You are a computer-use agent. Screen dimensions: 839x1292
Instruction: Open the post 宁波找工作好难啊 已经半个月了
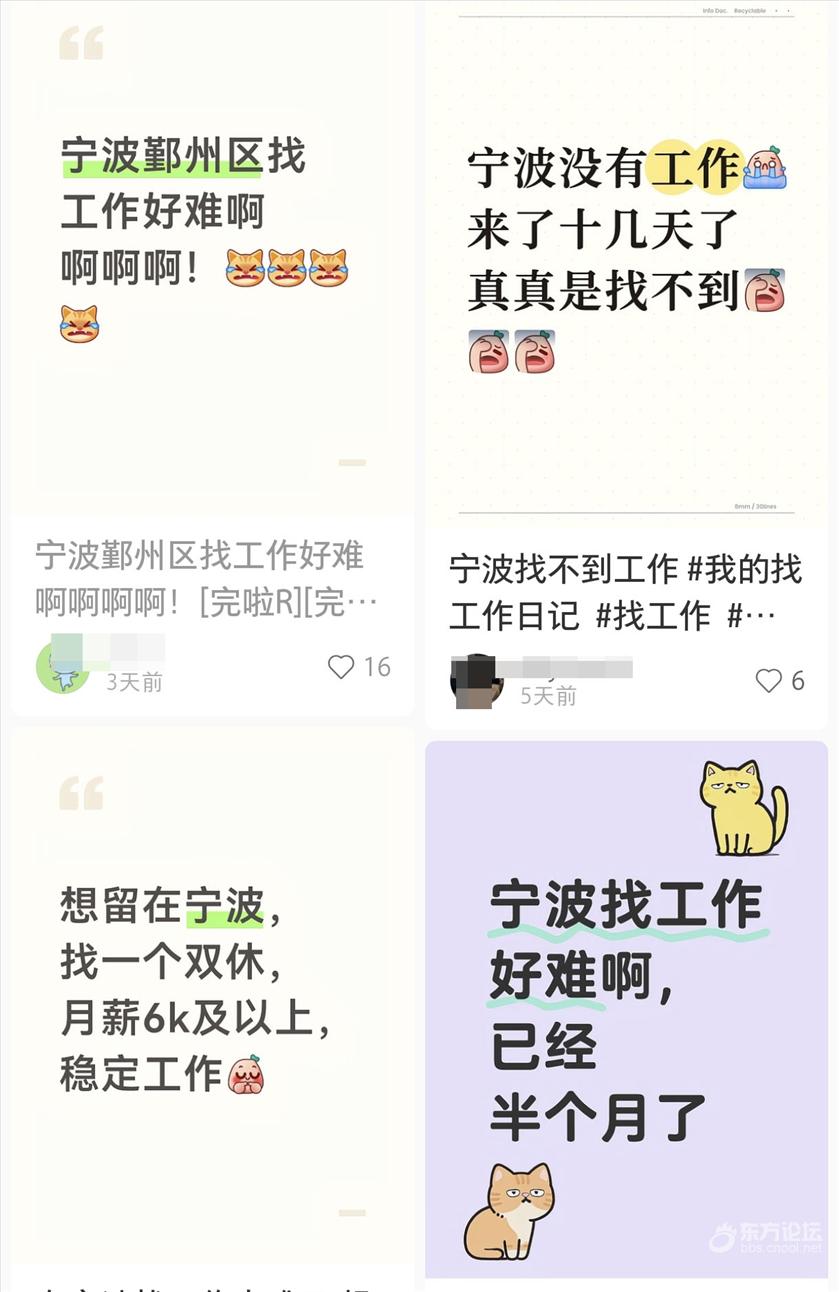click(x=626, y=1010)
